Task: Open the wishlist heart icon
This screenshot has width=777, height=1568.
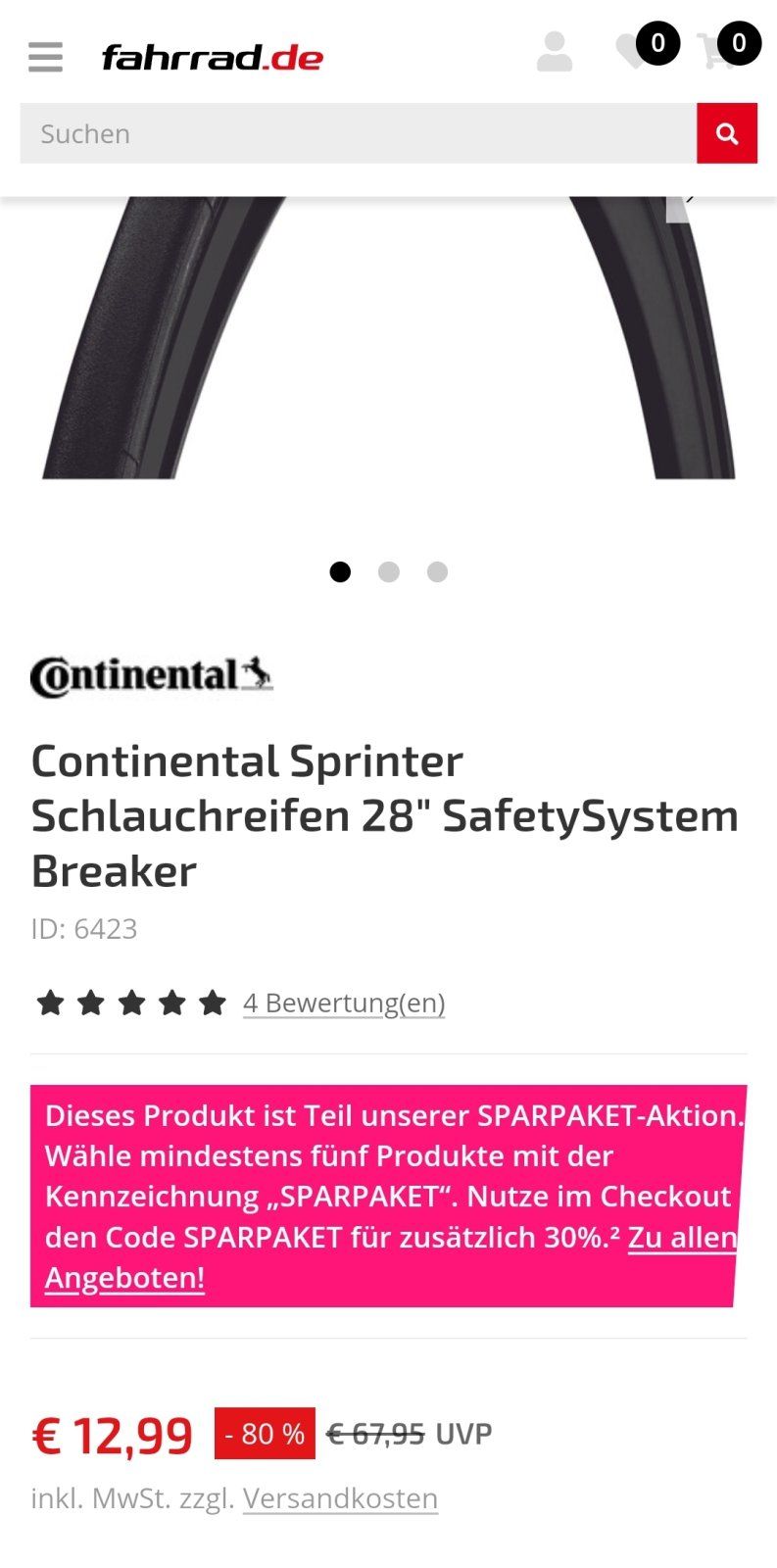Action: coord(632,53)
